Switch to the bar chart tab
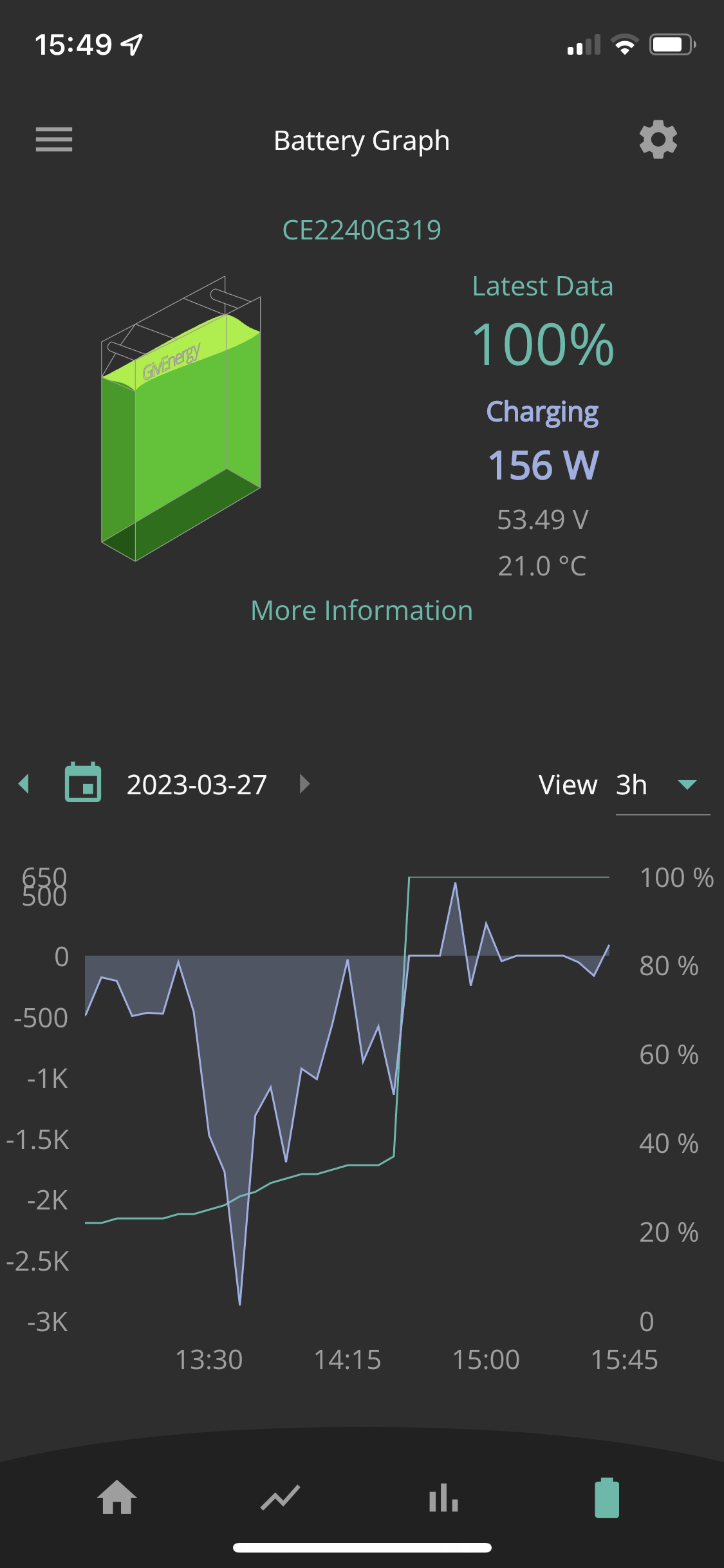724x1568 pixels. coord(443,1497)
